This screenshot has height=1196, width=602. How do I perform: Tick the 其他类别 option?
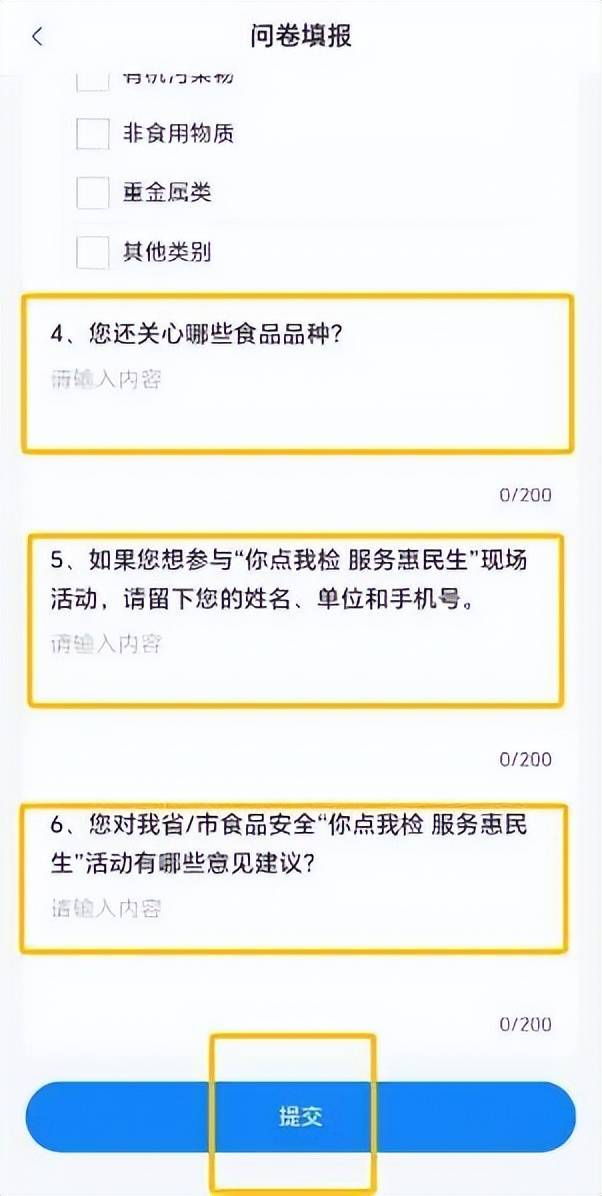click(x=93, y=251)
